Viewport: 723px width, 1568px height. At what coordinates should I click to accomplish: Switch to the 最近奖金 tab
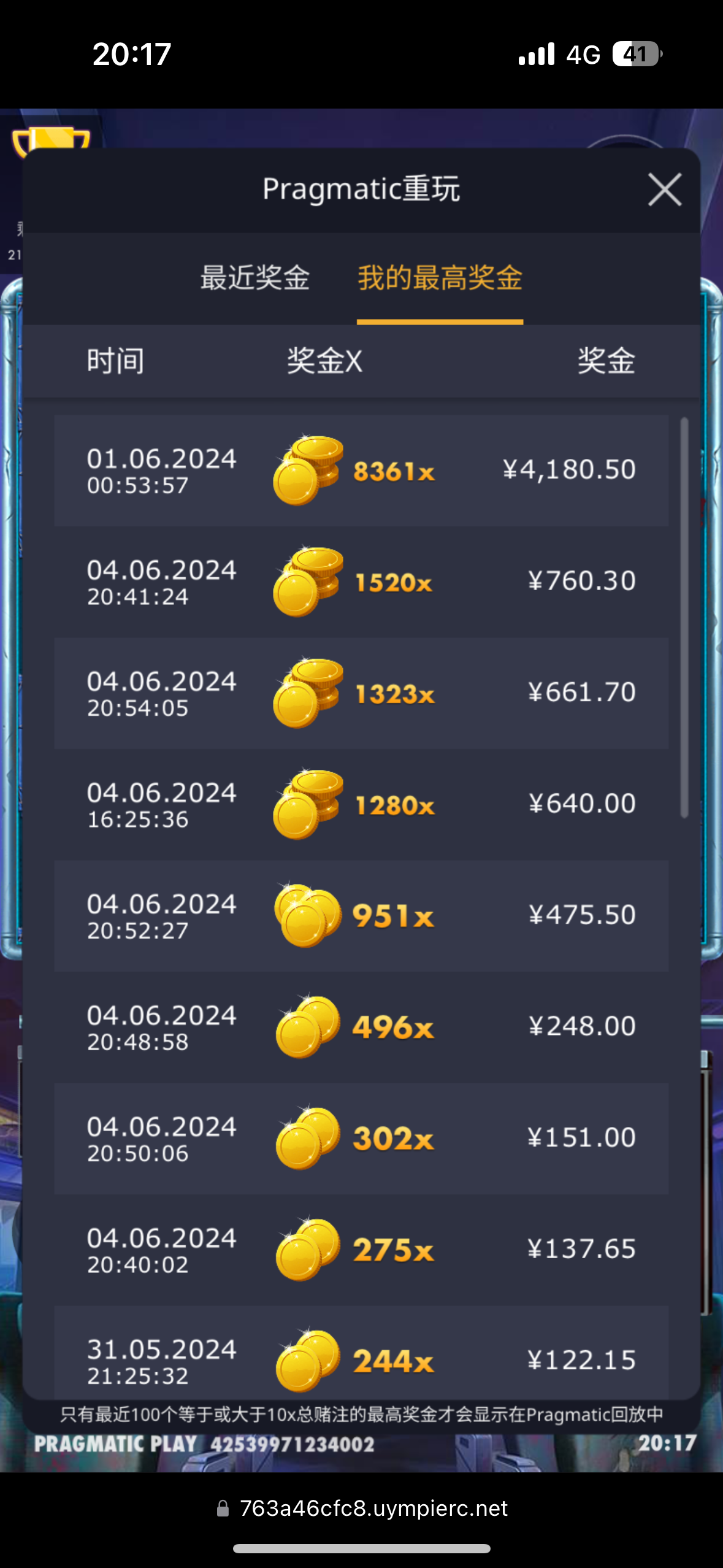(255, 278)
